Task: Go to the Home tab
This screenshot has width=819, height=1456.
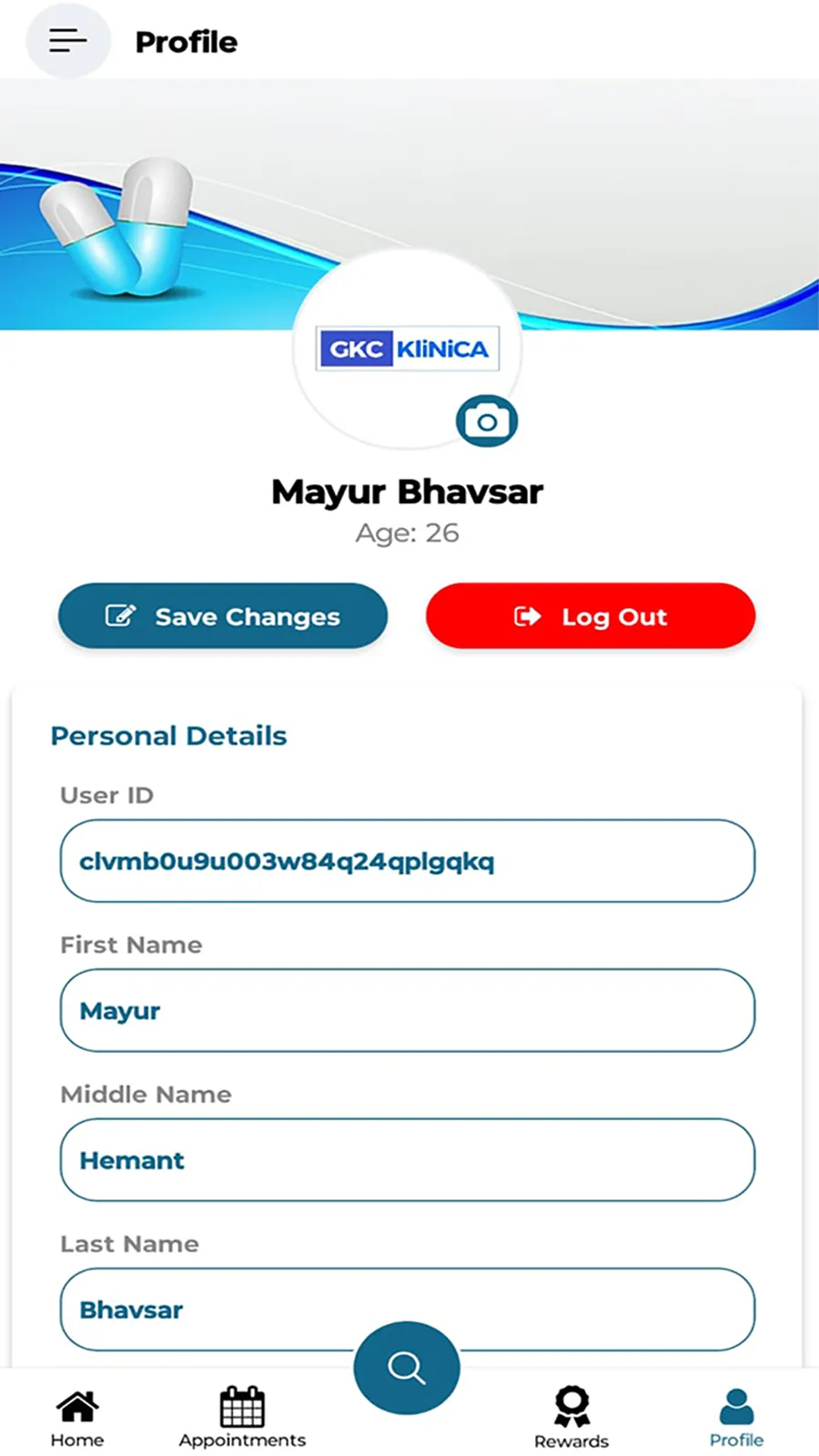Action: [x=77, y=1417]
